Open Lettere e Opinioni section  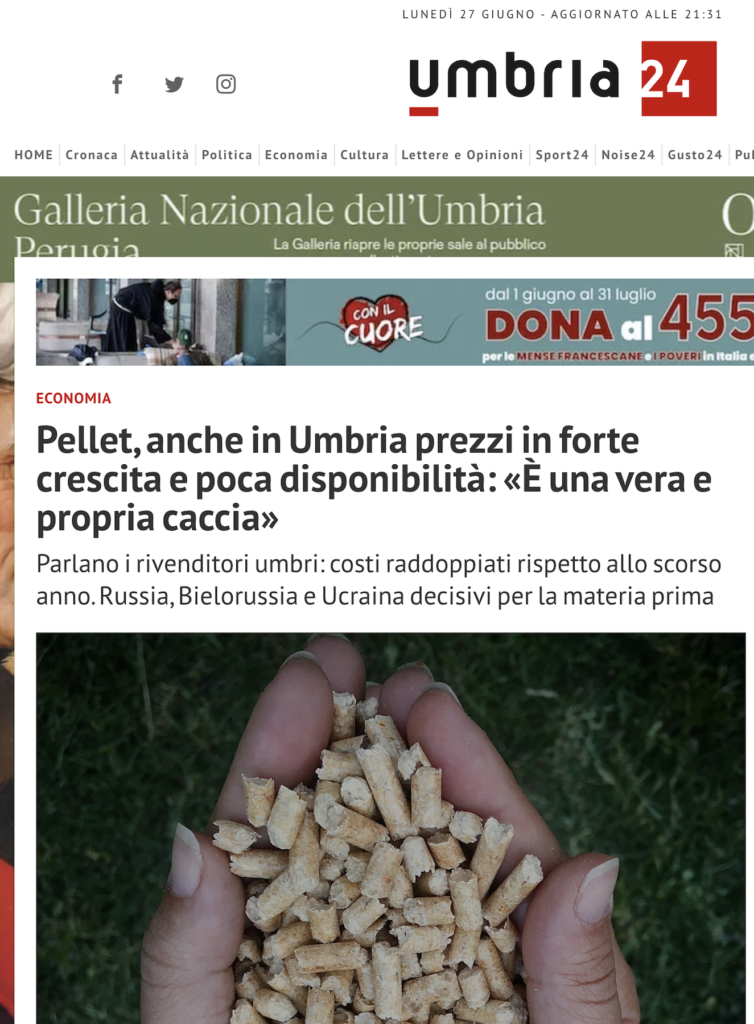click(462, 155)
